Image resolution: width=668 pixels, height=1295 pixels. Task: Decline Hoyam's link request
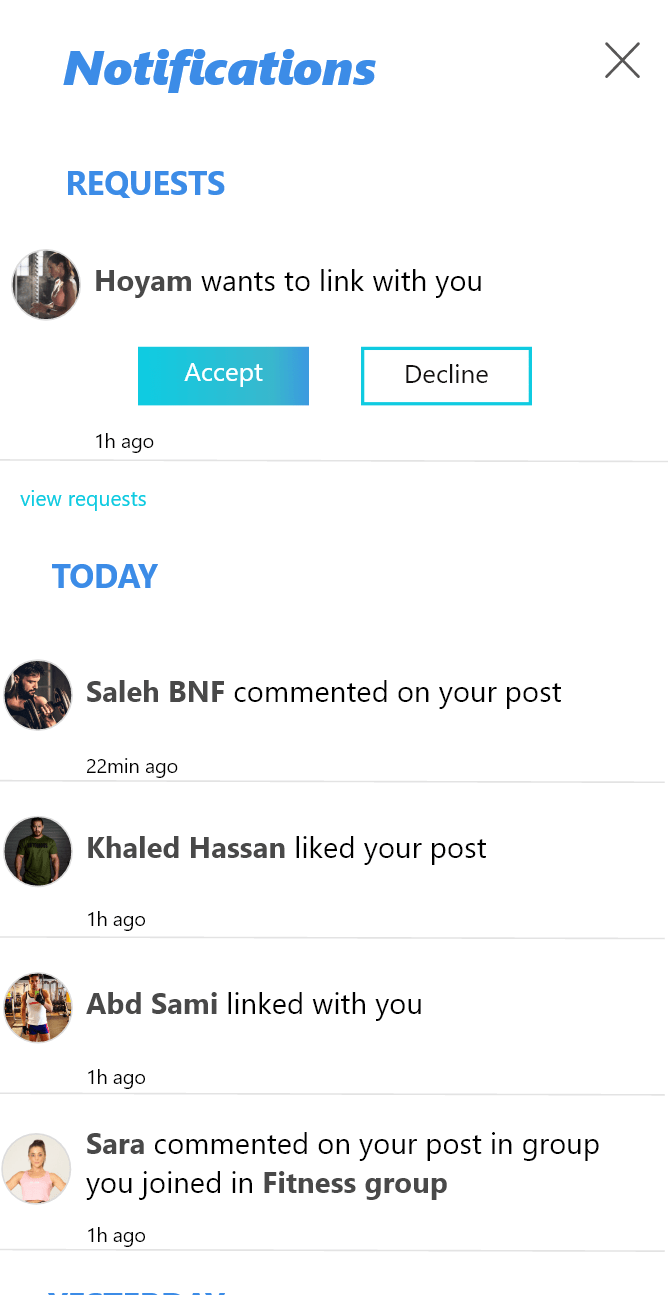click(446, 376)
